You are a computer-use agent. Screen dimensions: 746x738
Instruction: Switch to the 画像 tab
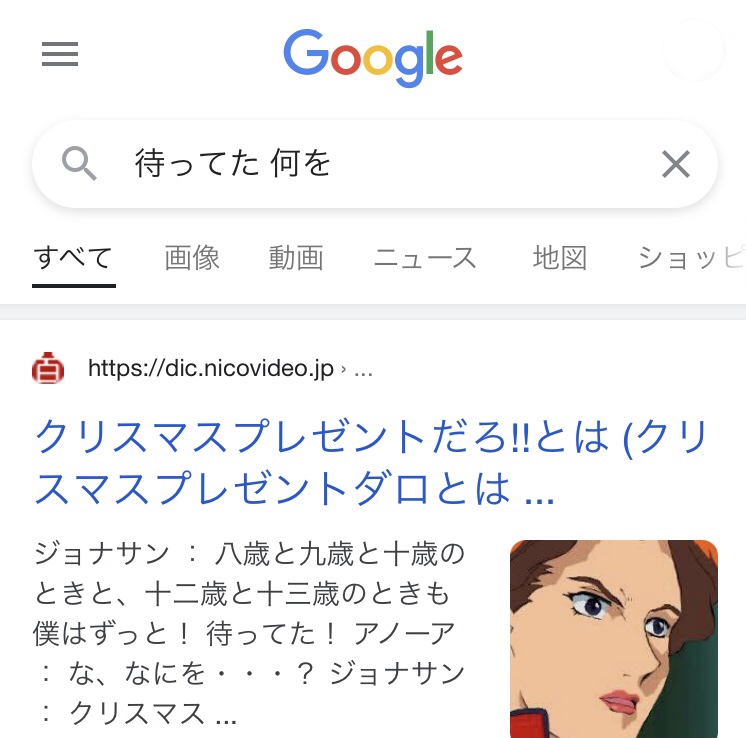(192, 258)
